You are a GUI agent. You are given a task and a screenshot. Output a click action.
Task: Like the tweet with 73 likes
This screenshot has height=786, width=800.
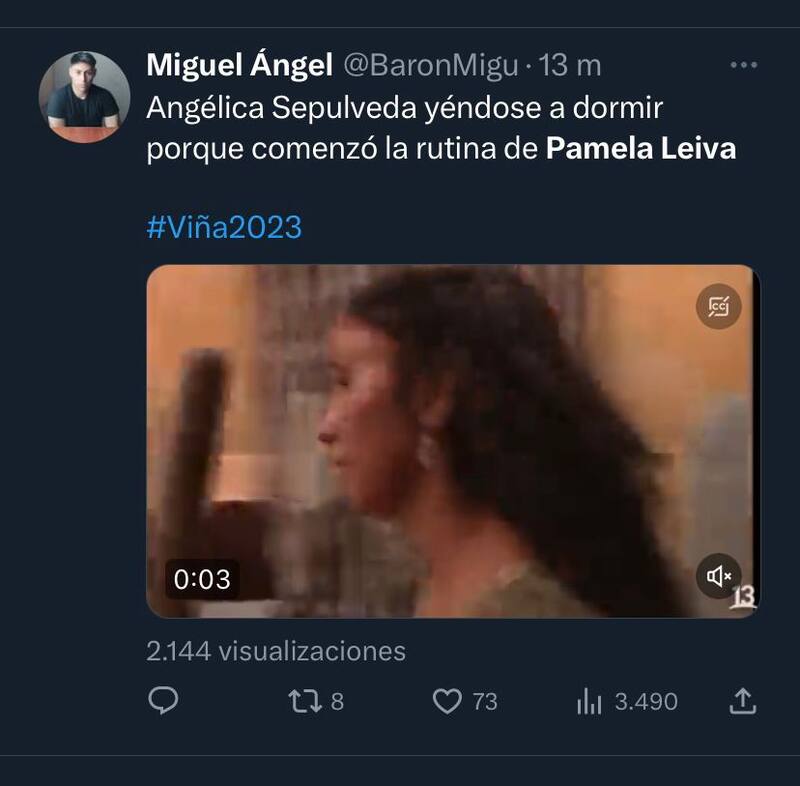447,701
